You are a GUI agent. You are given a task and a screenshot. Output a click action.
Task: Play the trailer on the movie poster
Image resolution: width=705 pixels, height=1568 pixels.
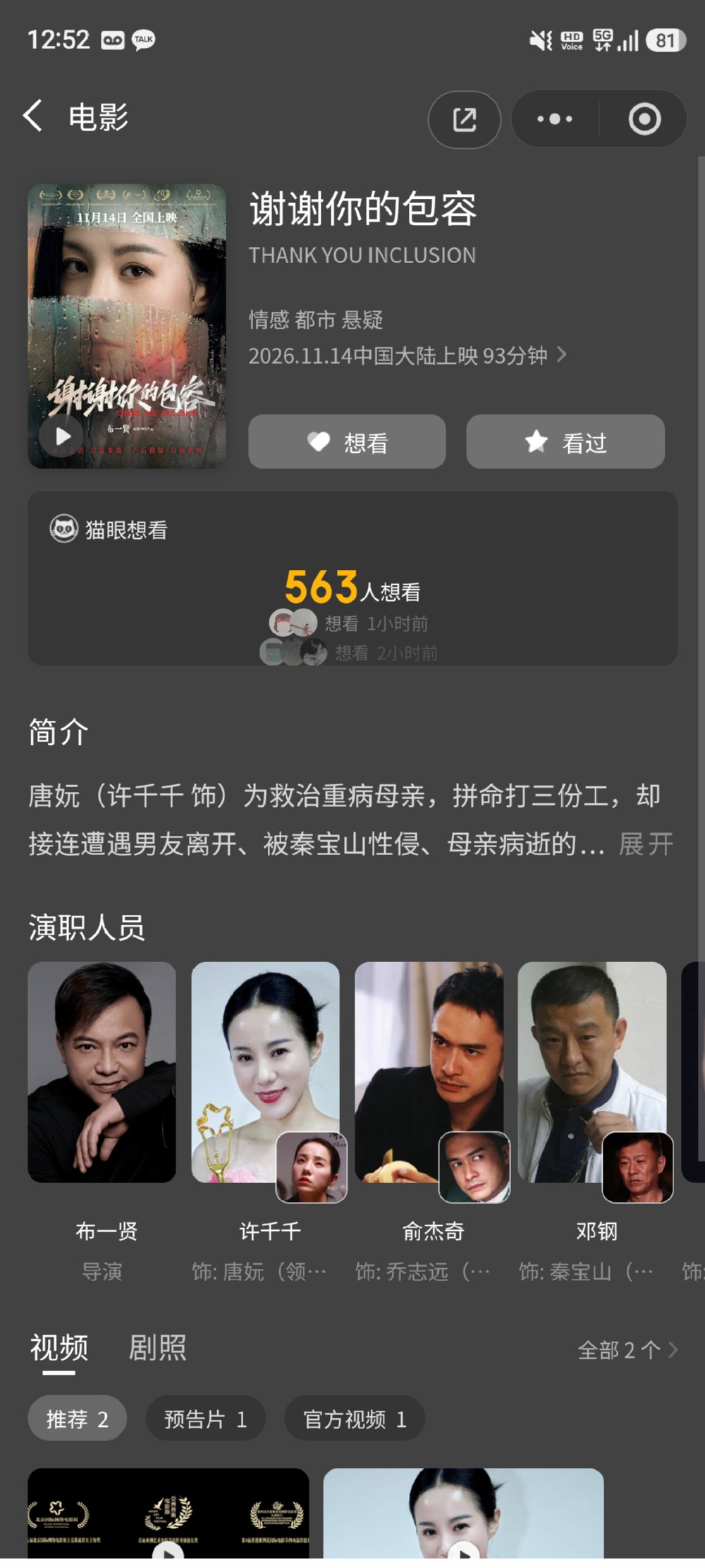pos(63,437)
